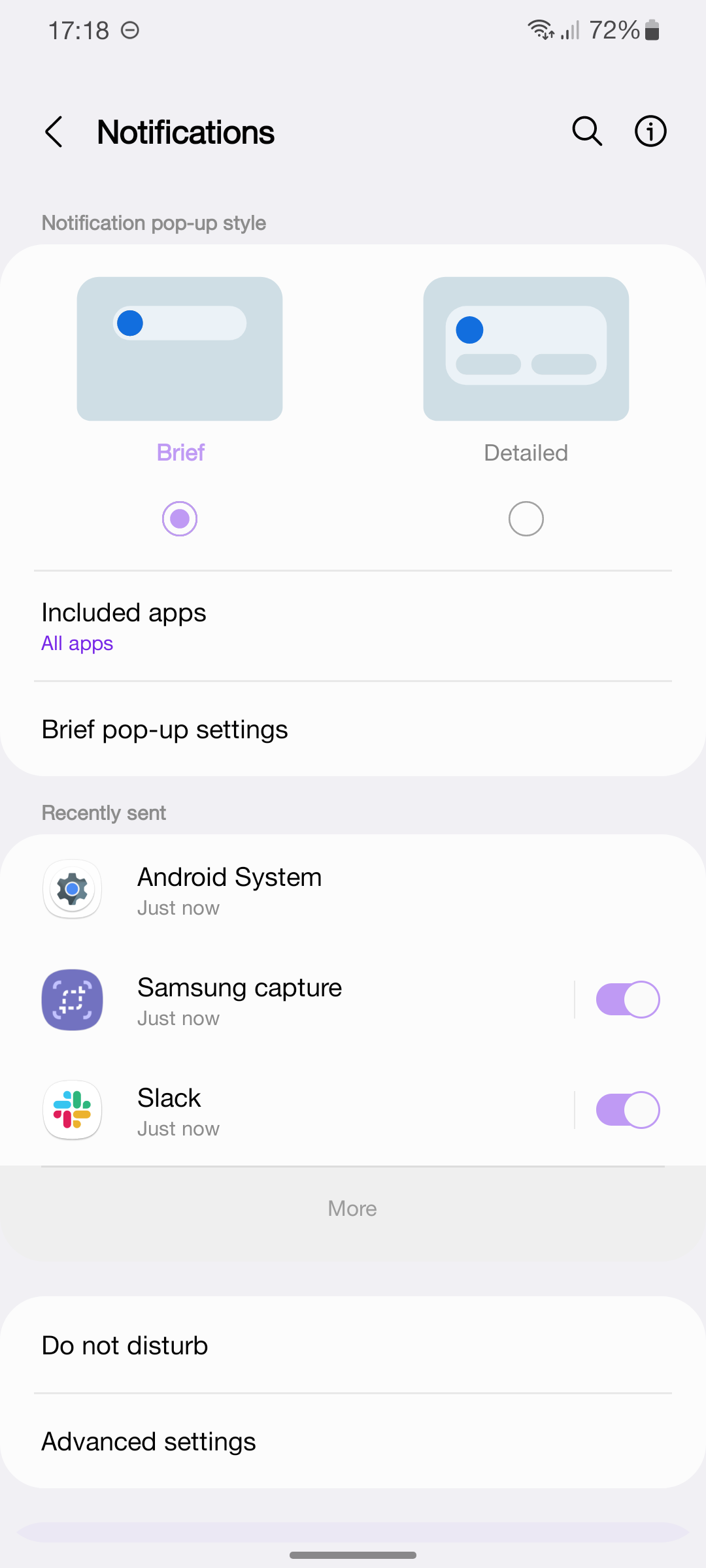The width and height of the screenshot is (706, 1568).
Task: Tap the info icon for notification help
Action: coord(650,131)
